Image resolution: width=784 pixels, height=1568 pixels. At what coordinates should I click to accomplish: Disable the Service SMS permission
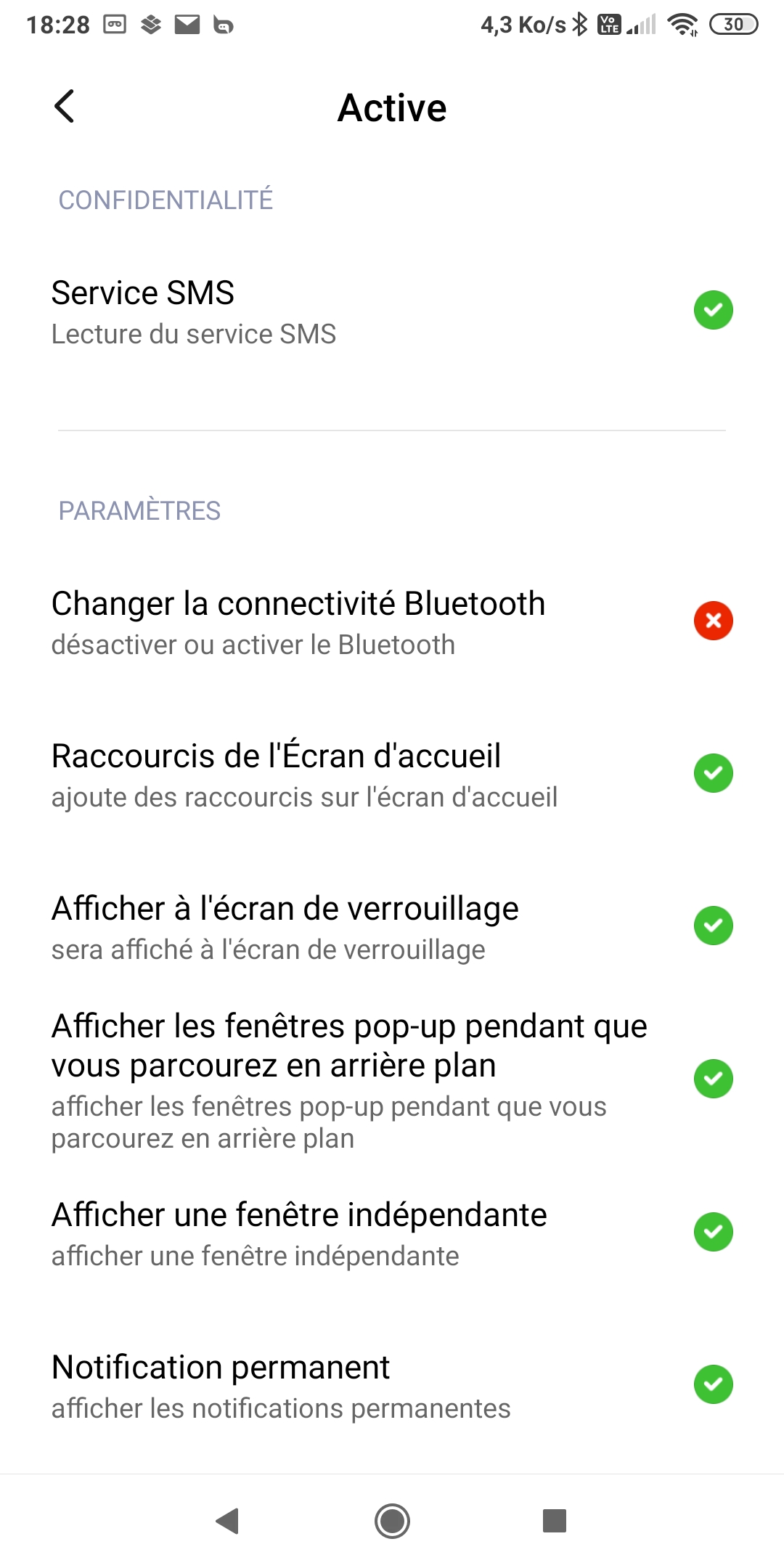click(x=714, y=309)
